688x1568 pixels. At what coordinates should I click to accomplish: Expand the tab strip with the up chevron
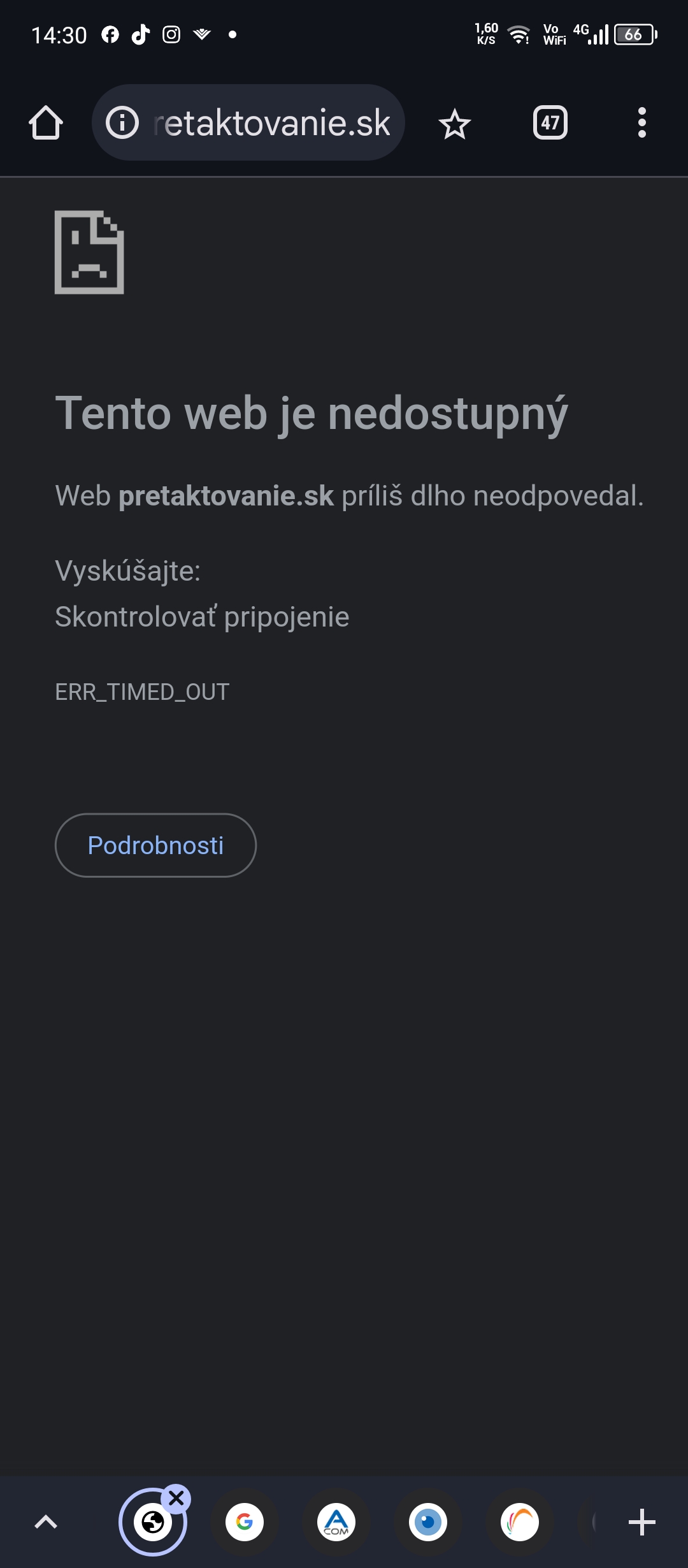[46, 1522]
